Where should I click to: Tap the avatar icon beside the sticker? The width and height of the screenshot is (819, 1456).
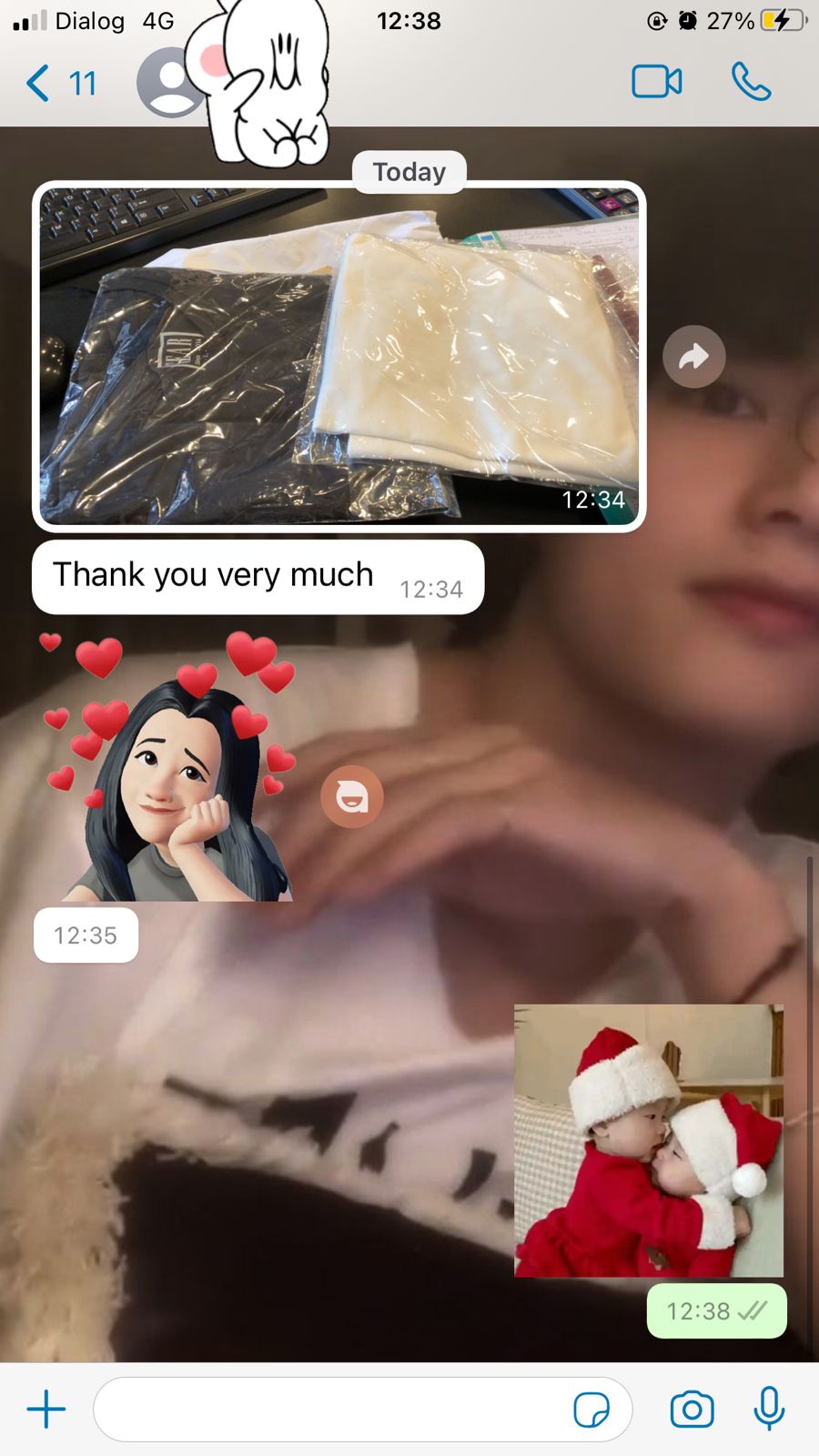tap(351, 796)
